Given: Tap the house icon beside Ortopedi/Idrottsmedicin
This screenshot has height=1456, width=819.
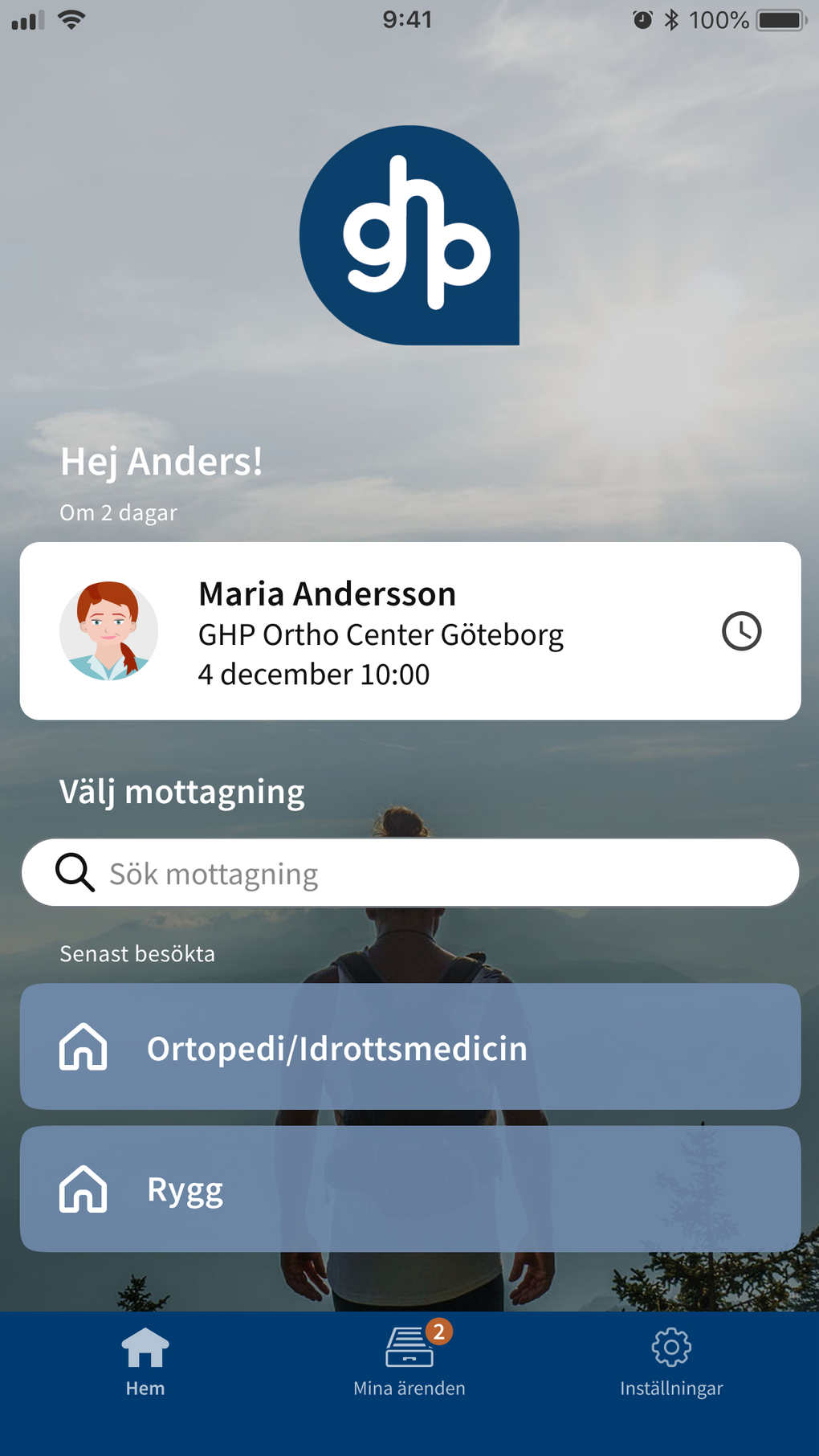Looking at the screenshot, I should click(82, 1046).
